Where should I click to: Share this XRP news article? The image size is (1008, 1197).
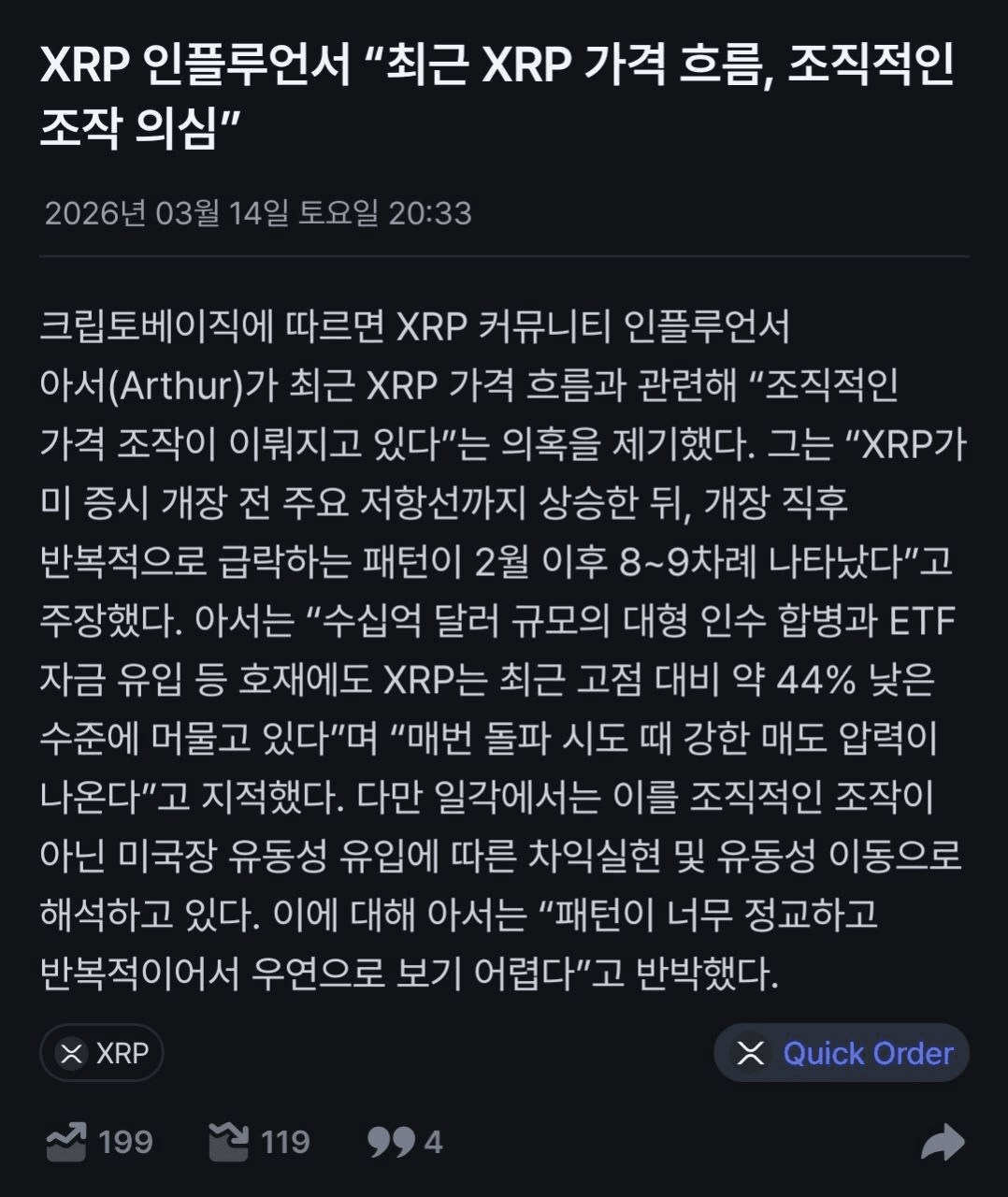[942, 1142]
